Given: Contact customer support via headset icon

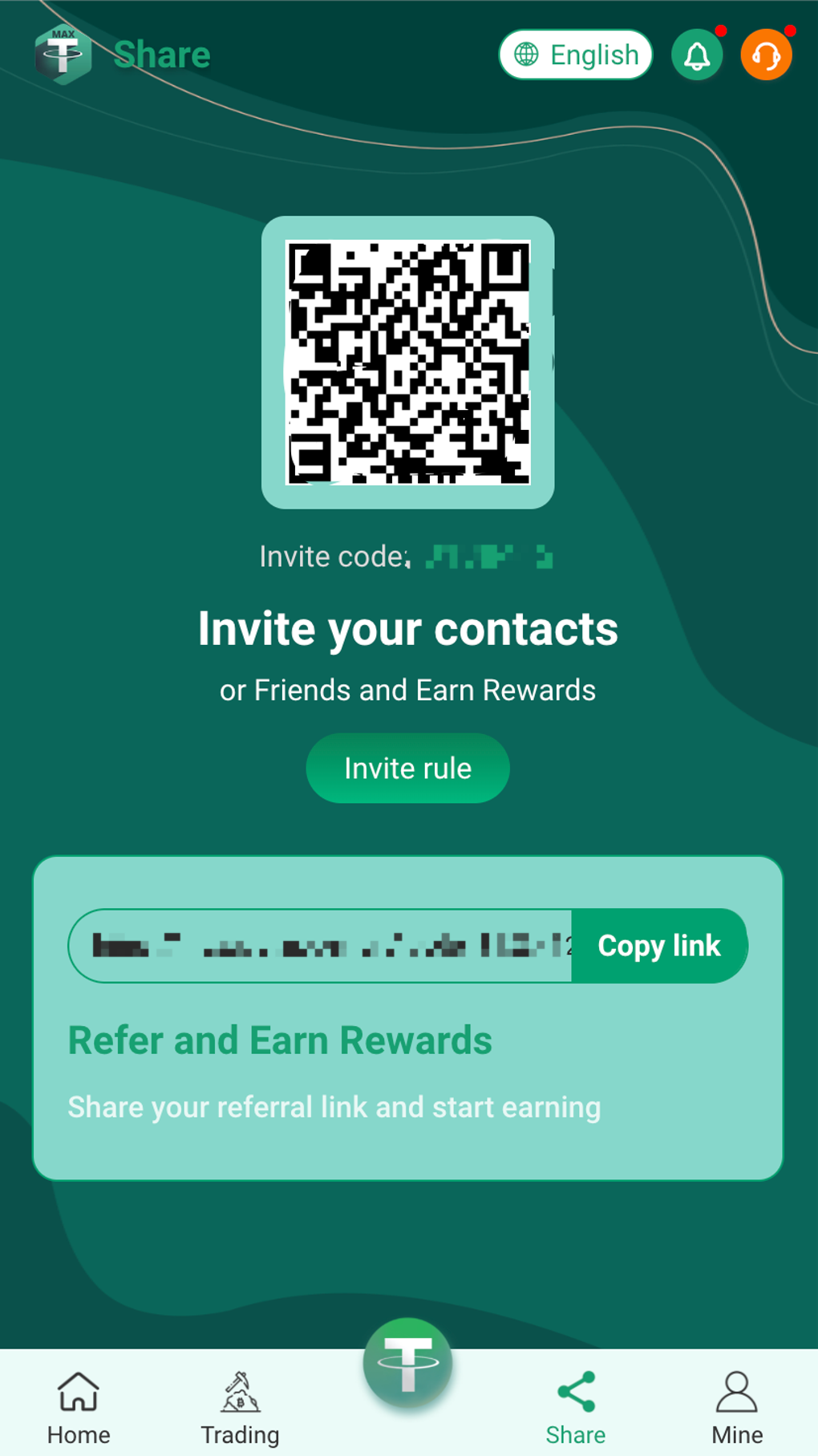Looking at the screenshot, I should tap(766, 55).
